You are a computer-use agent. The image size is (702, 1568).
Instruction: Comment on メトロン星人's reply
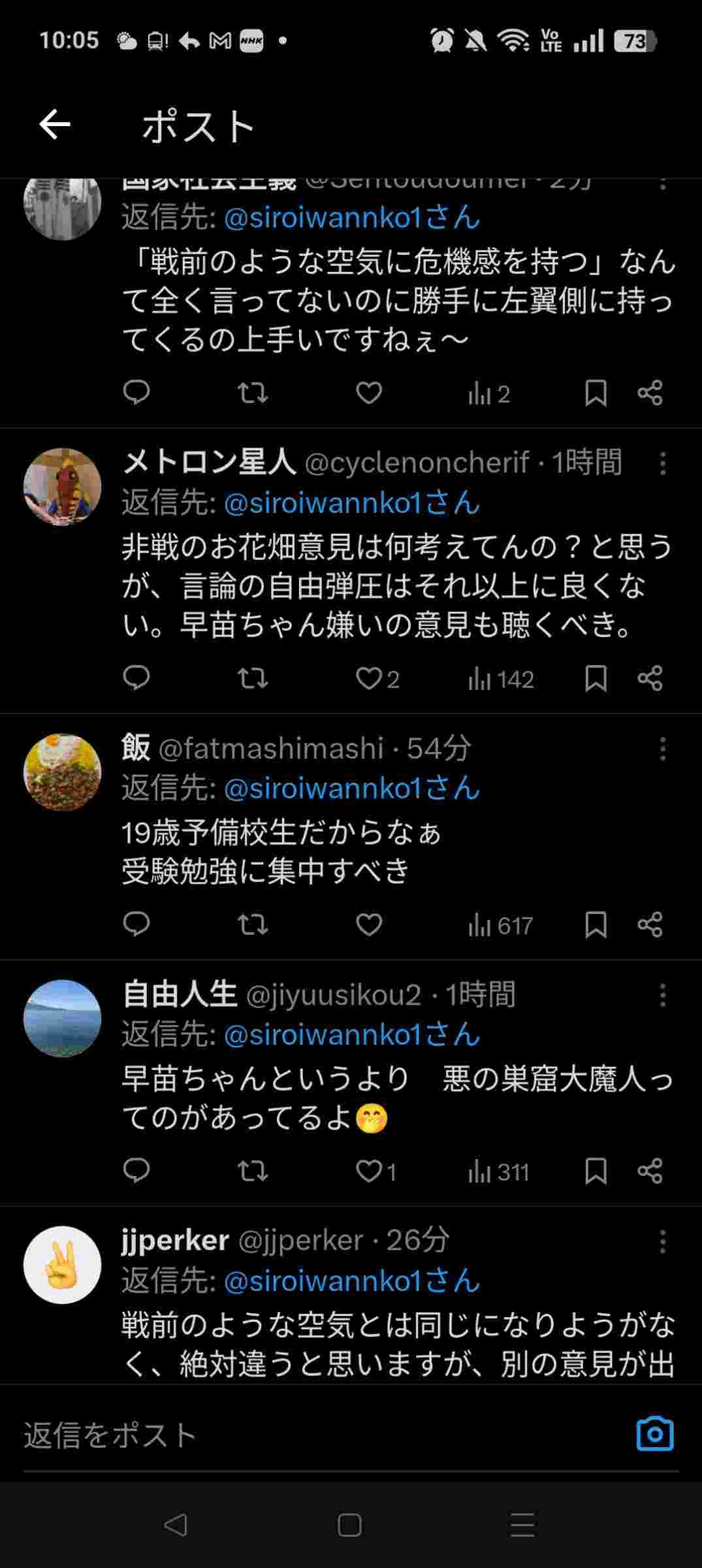(136, 678)
